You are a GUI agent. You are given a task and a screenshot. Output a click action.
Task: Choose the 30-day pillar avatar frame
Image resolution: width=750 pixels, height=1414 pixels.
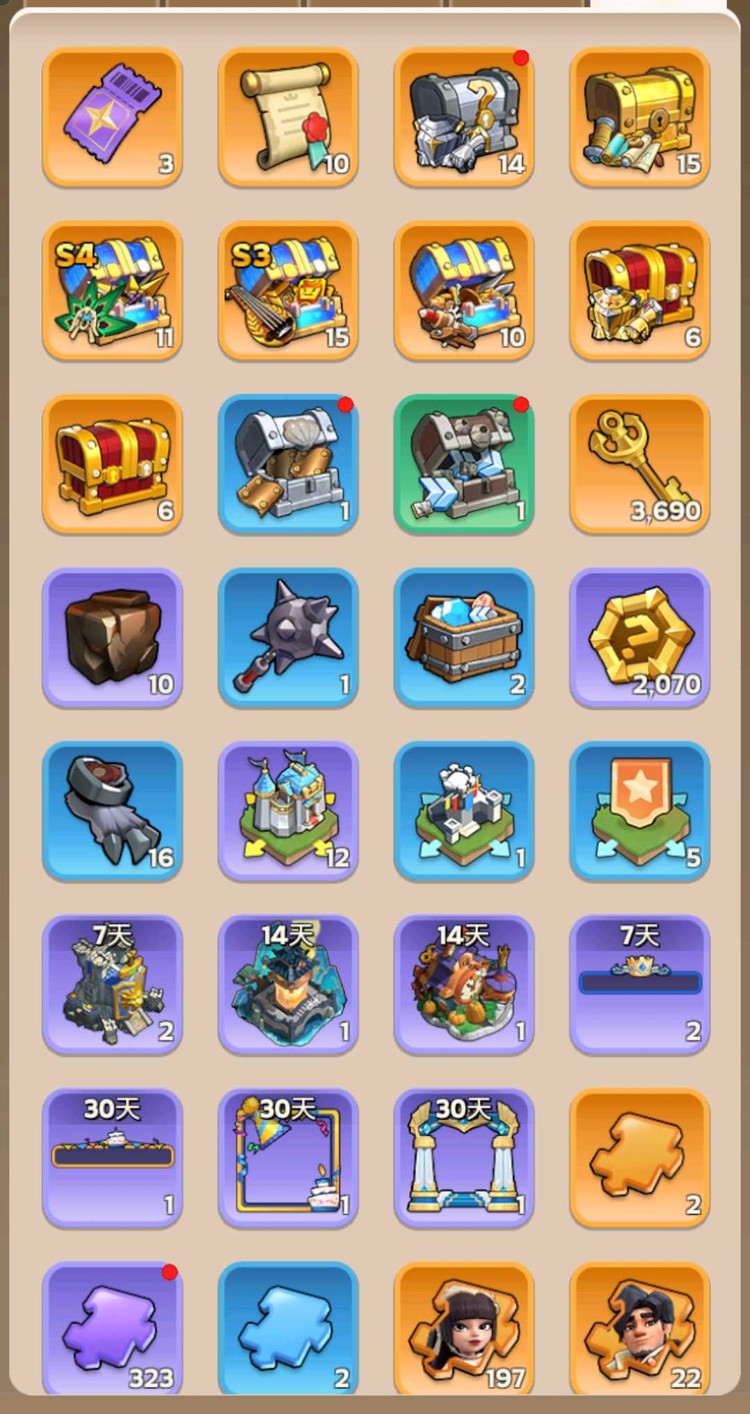point(464,1158)
